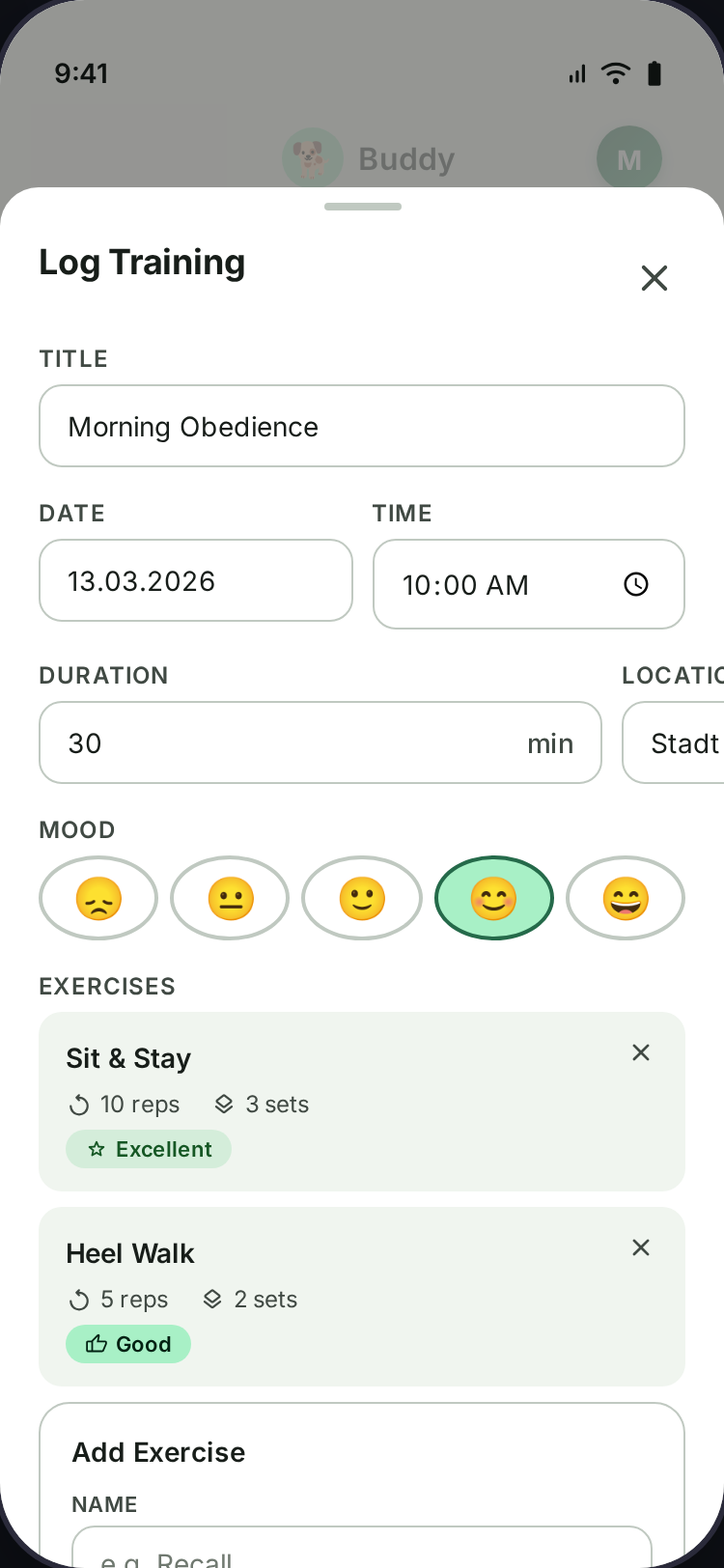Remove the Sit & Stay exercise

pyautogui.click(x=641, y=1052)
